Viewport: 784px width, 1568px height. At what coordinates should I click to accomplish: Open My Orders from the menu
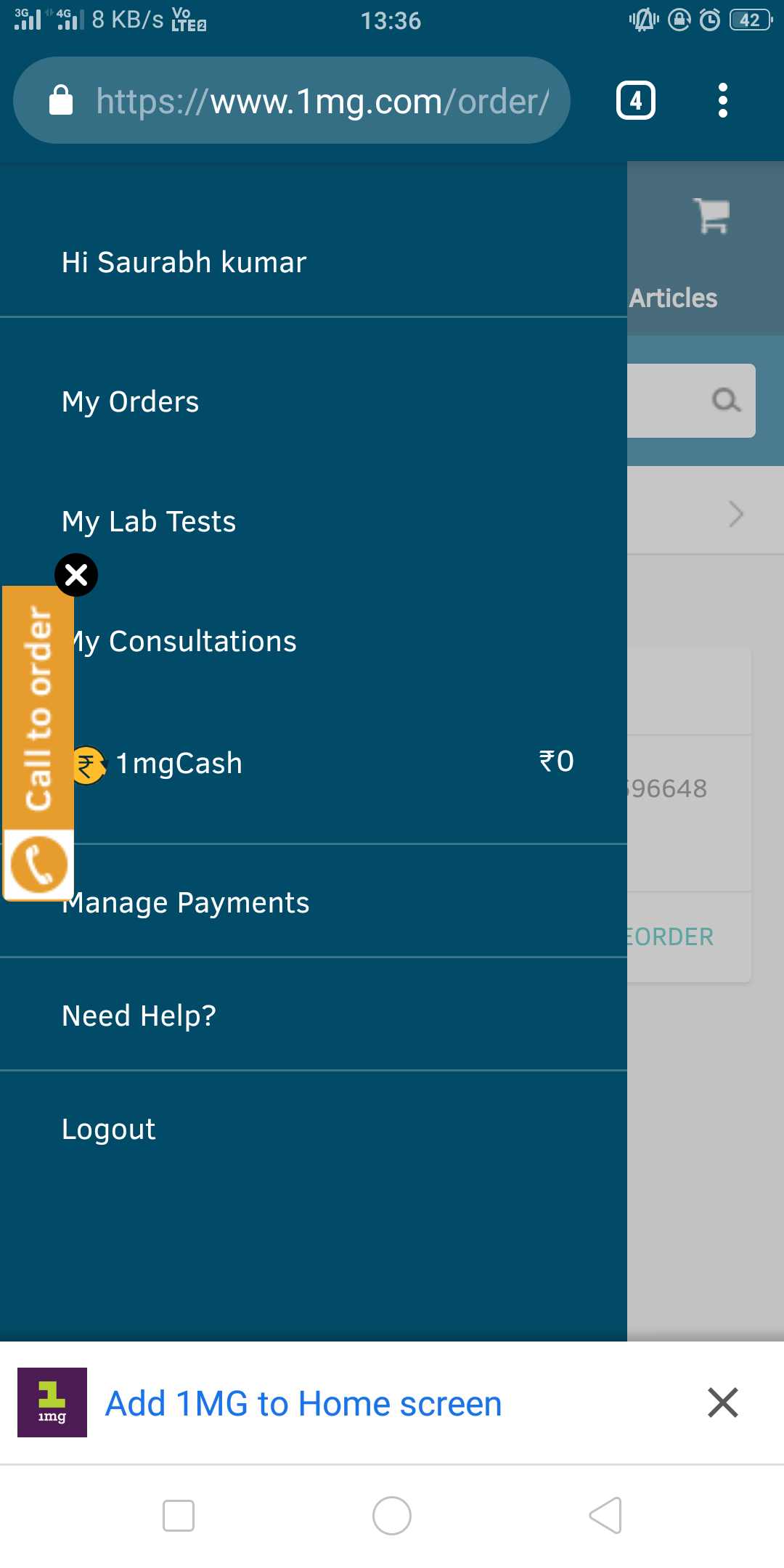click(x=131, y=401)
